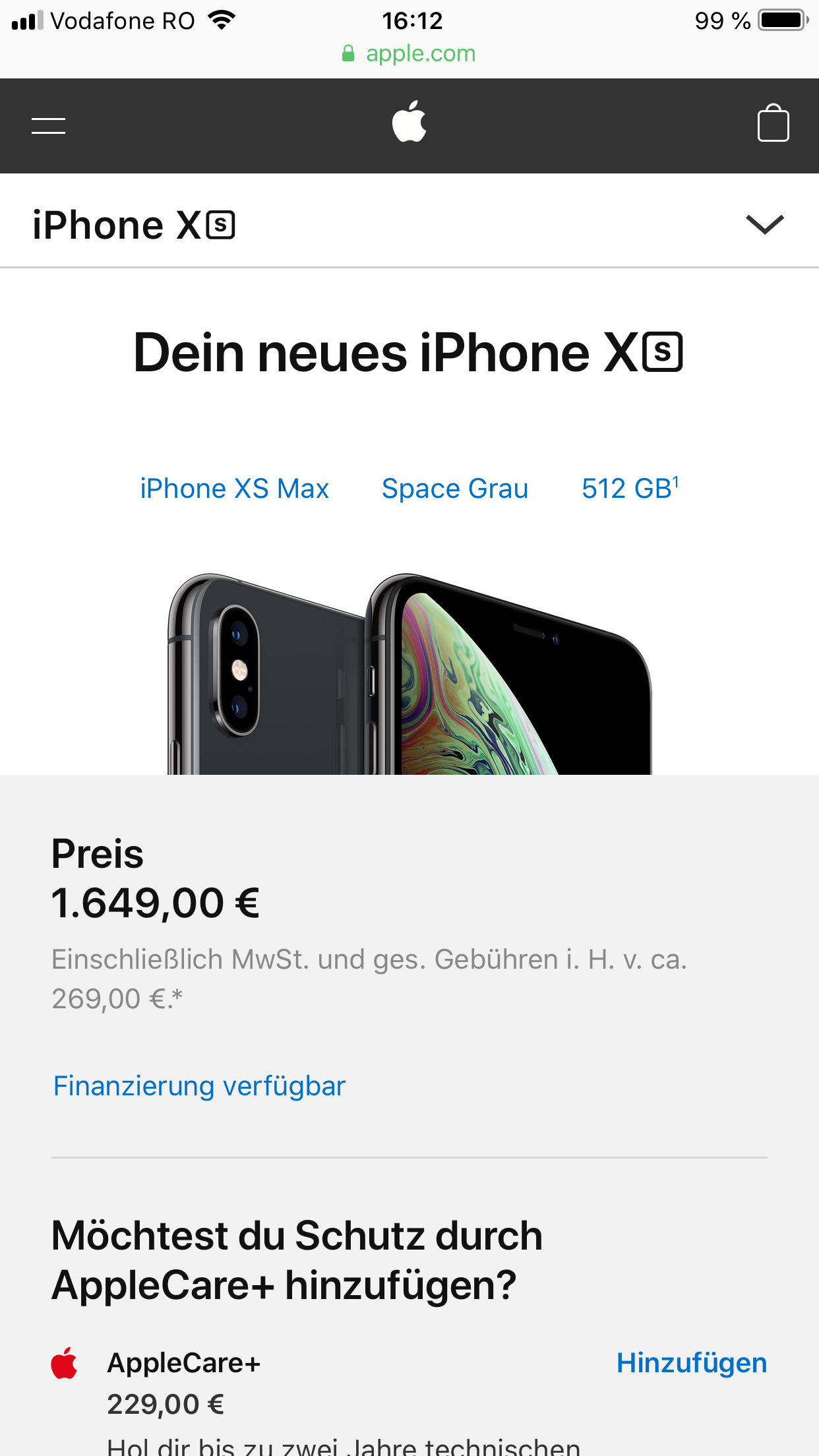Change the 512 GB storage selection
Image resolution: width=819 pixels, height=1456 pixels.
click(x=630, y=488)
